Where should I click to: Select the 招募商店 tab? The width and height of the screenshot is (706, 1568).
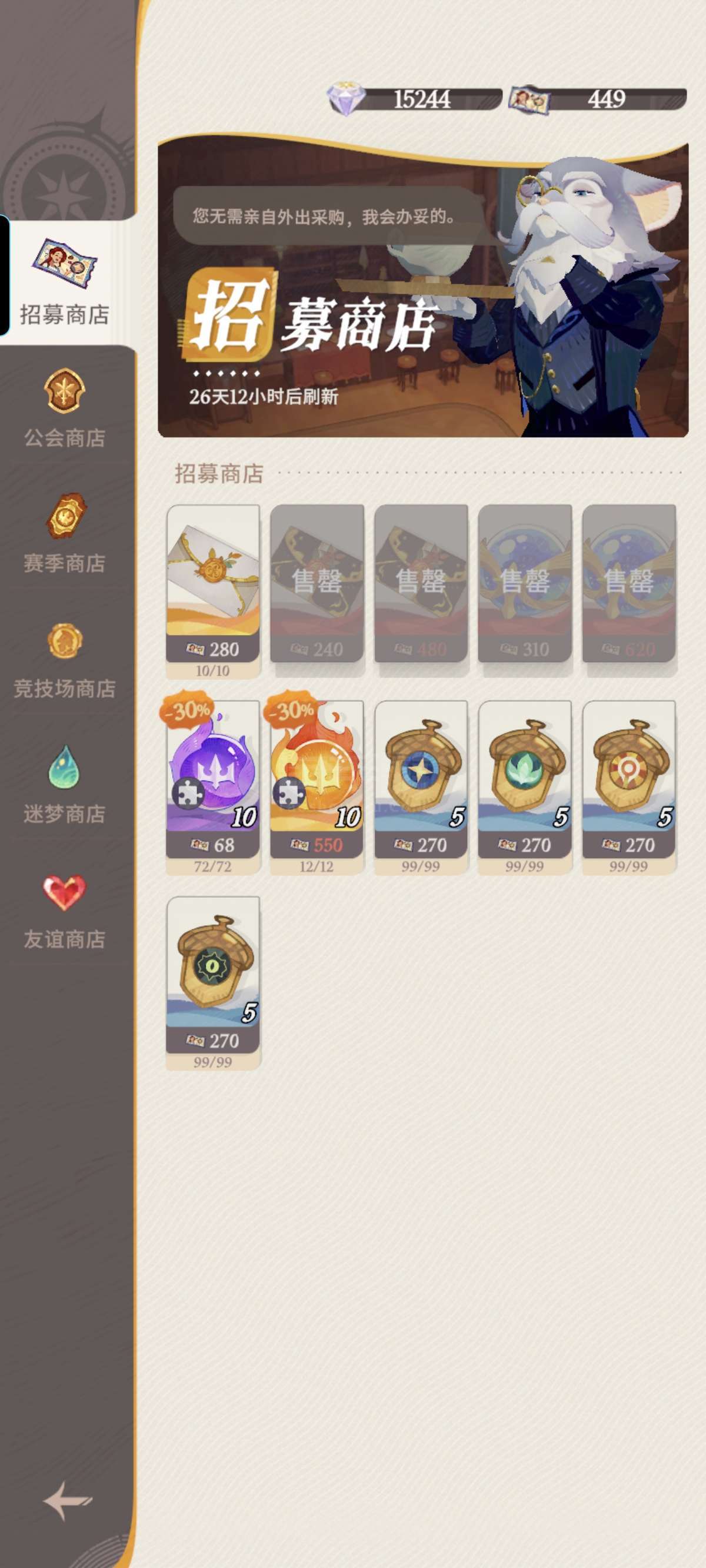coord(65,281)
